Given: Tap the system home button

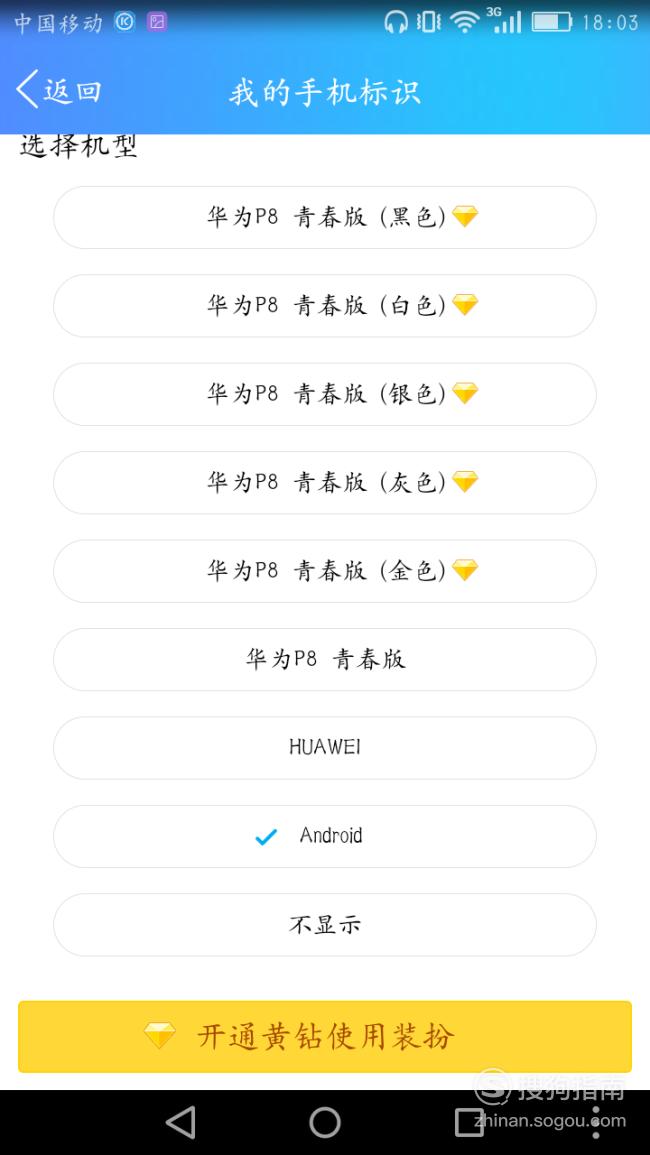Looking at the screenshot, I should point(325,1123).
